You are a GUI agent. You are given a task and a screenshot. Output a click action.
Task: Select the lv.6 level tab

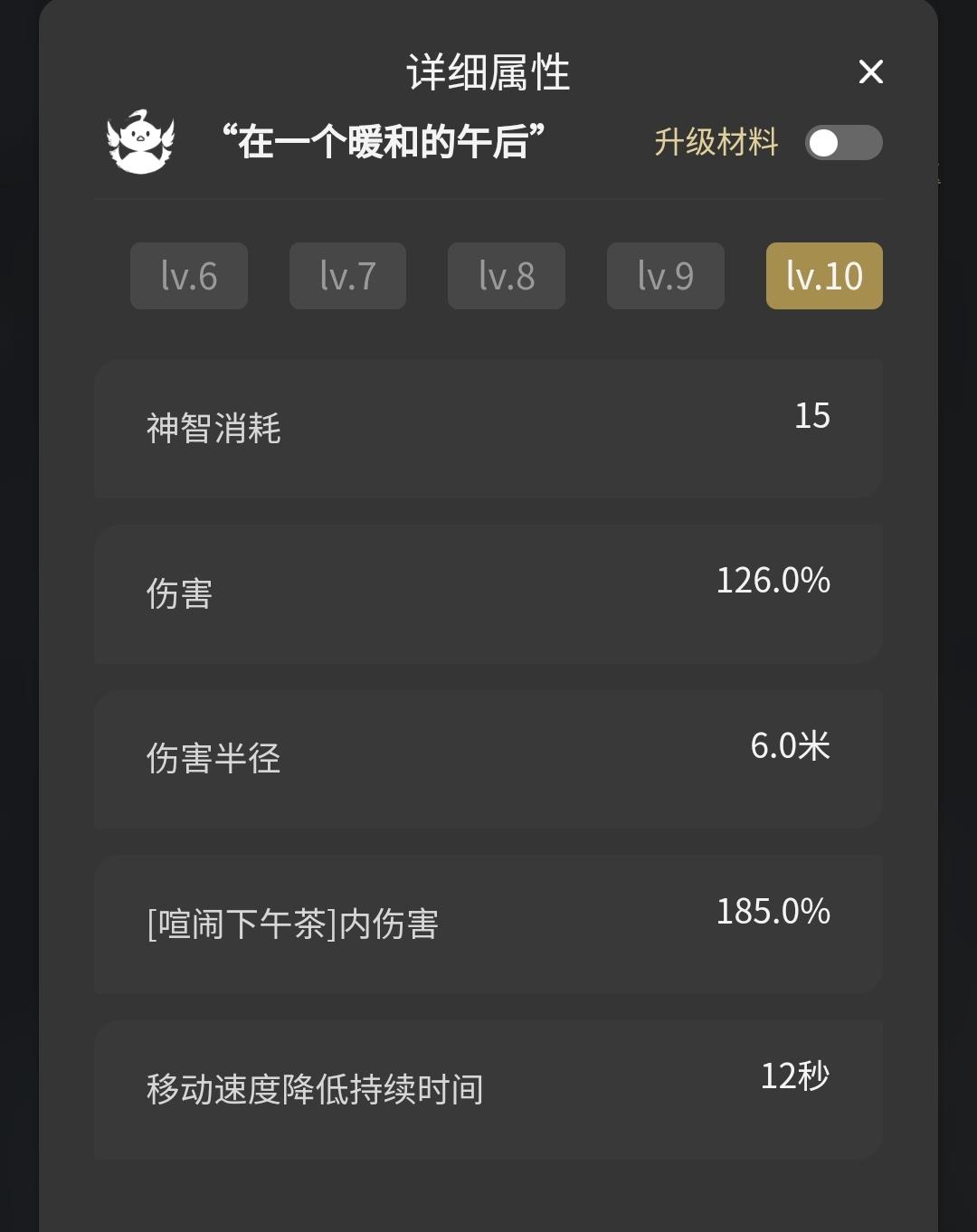coord(189,276)
